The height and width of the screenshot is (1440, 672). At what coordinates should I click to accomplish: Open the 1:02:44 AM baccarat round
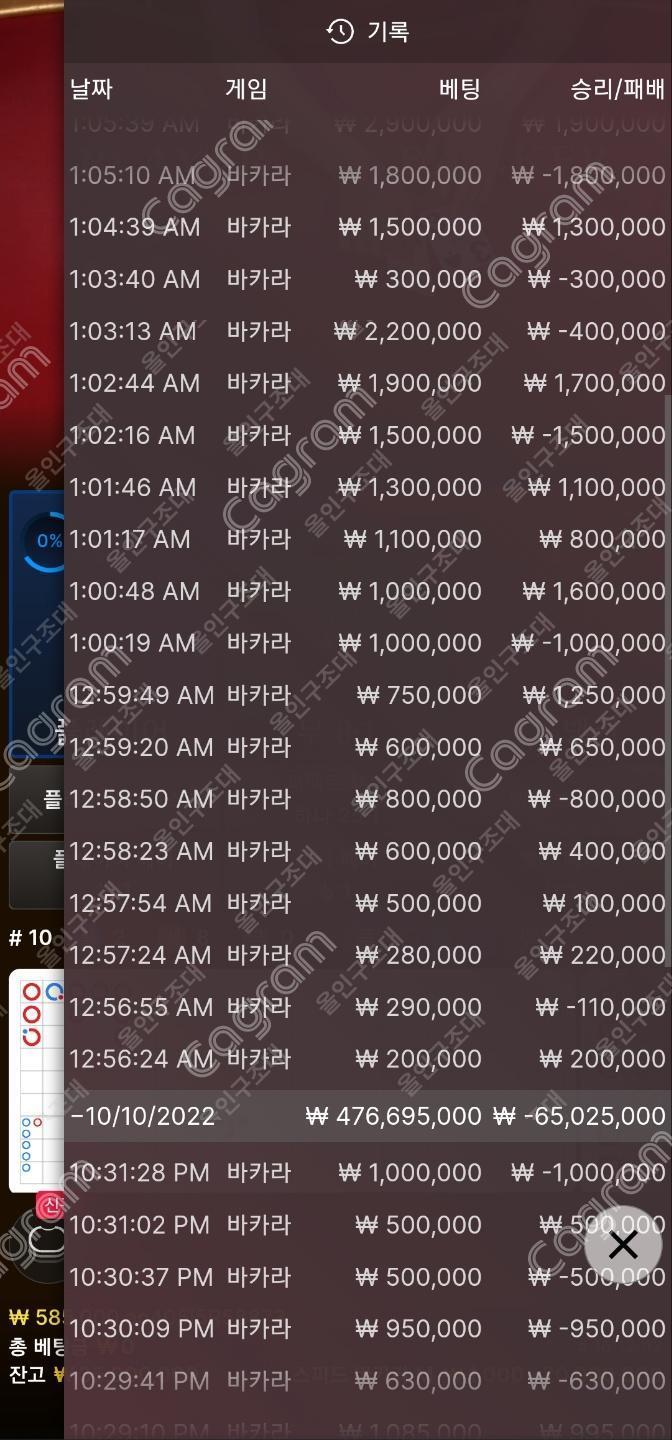tap(366, 383)
